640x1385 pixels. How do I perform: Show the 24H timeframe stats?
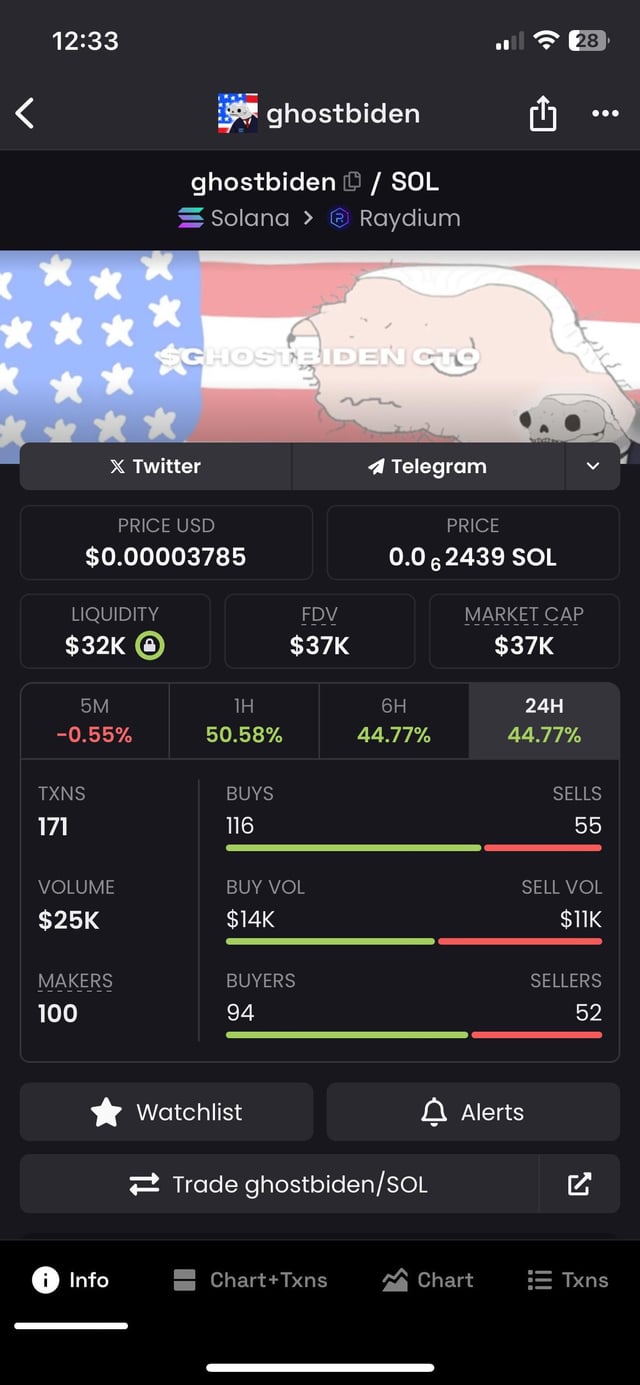[543, 721]
